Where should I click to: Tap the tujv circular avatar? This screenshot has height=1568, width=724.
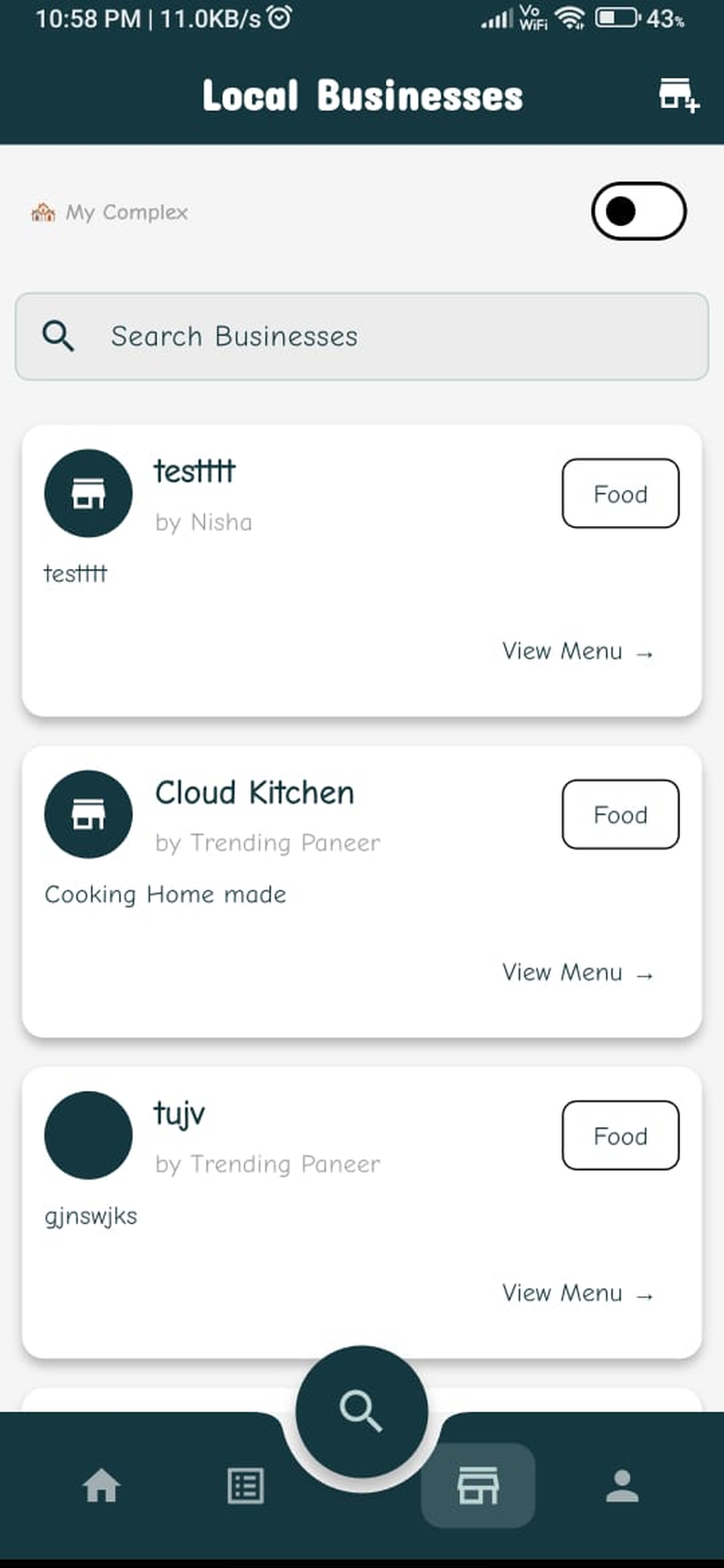point(88,1136)
